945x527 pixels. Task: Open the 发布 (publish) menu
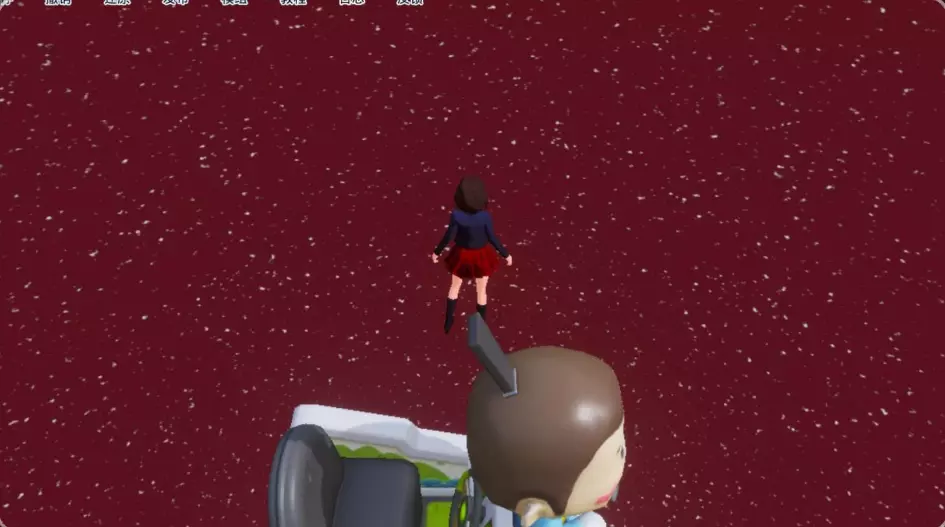(x=175, y=2)
